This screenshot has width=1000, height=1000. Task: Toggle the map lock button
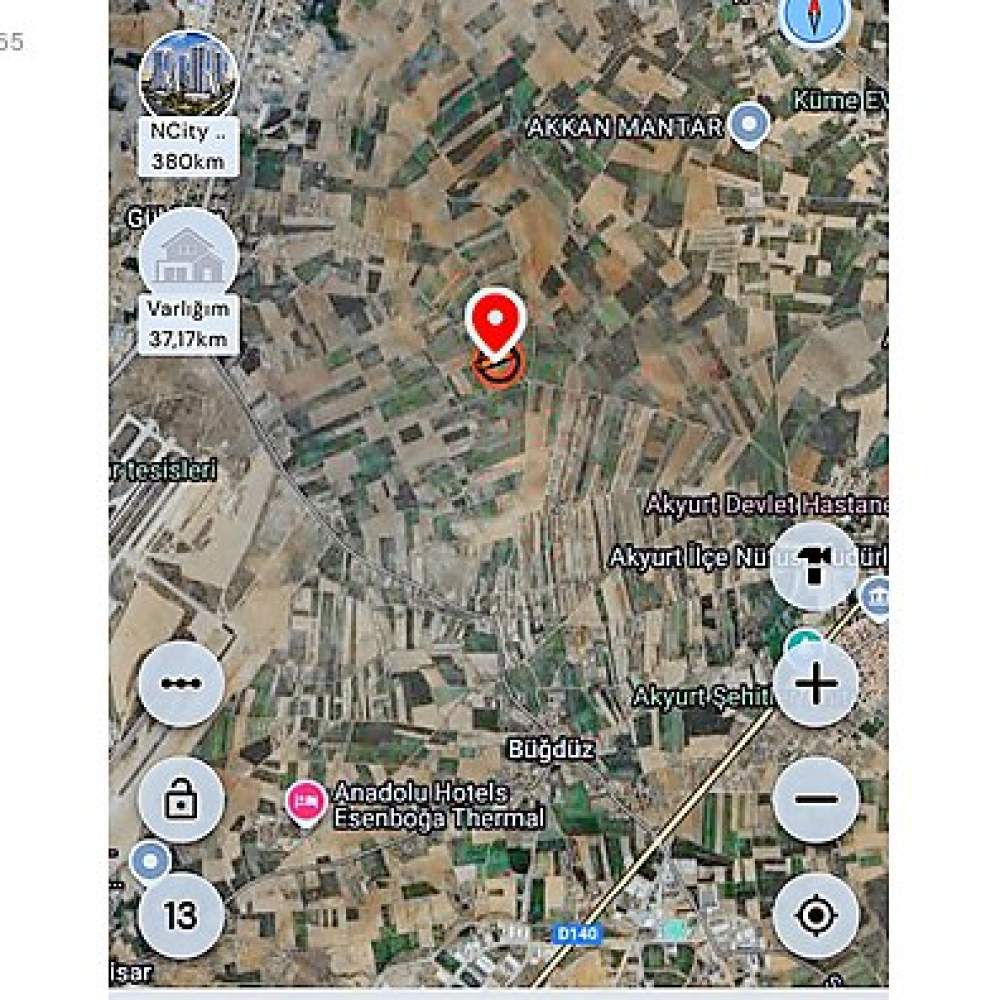(x=181, y=799)
